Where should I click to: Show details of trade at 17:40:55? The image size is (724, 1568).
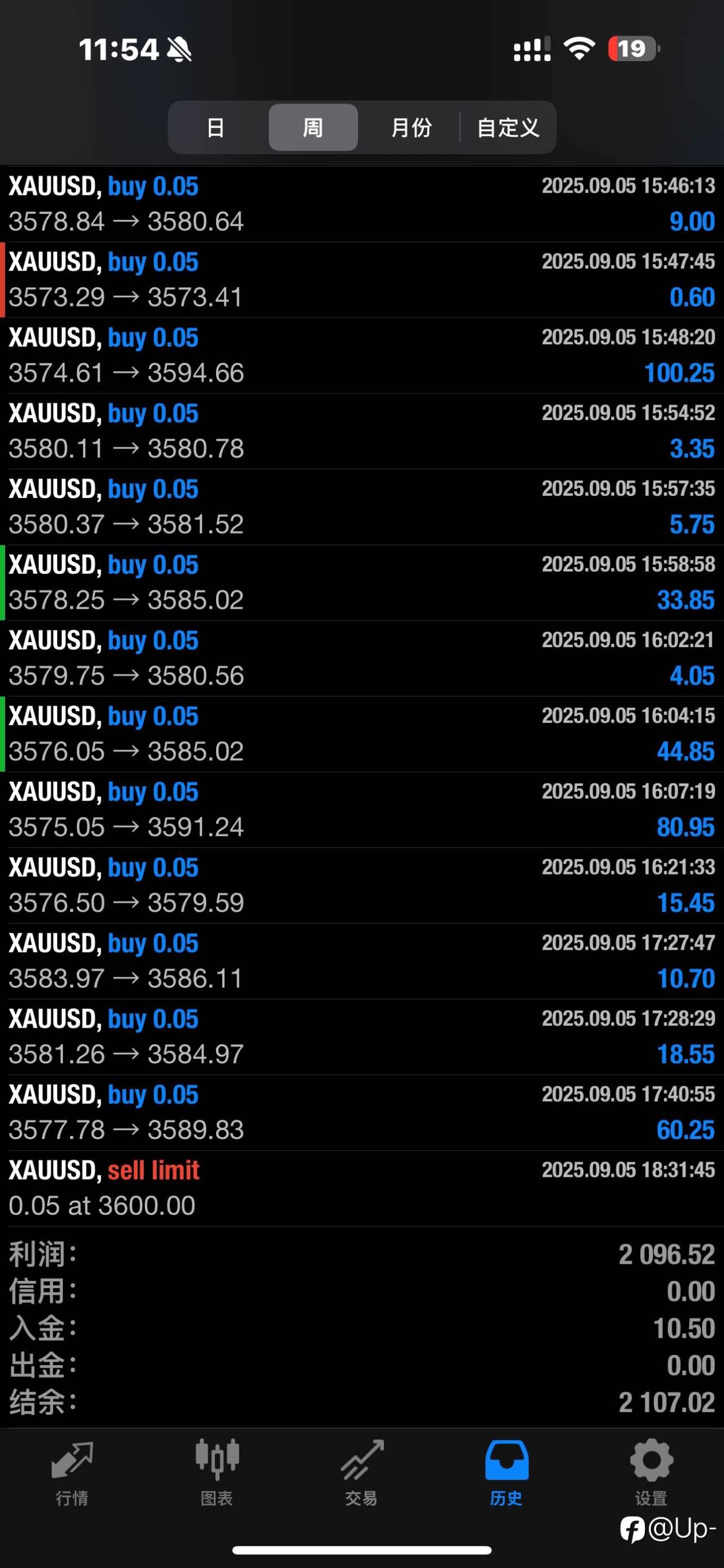(x=361, y=1113)
